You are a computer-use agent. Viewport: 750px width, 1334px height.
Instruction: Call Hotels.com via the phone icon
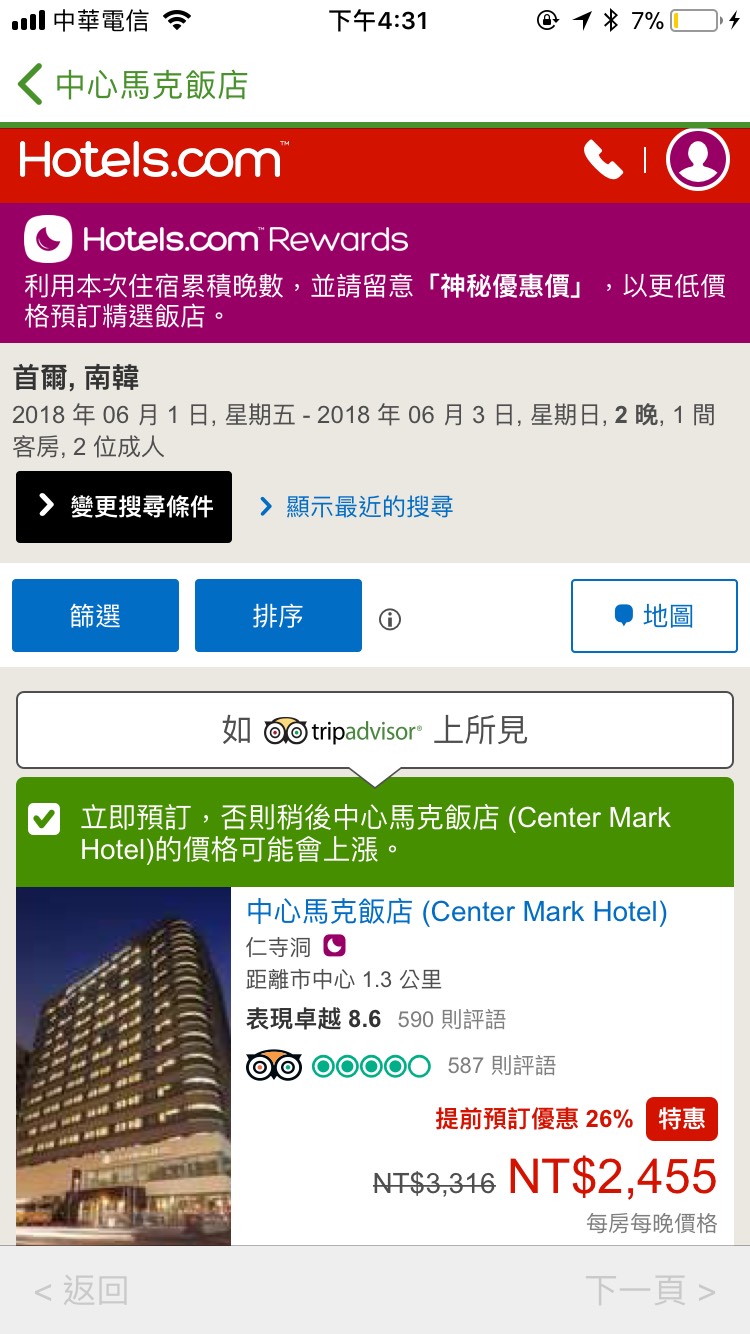[603, 160]
